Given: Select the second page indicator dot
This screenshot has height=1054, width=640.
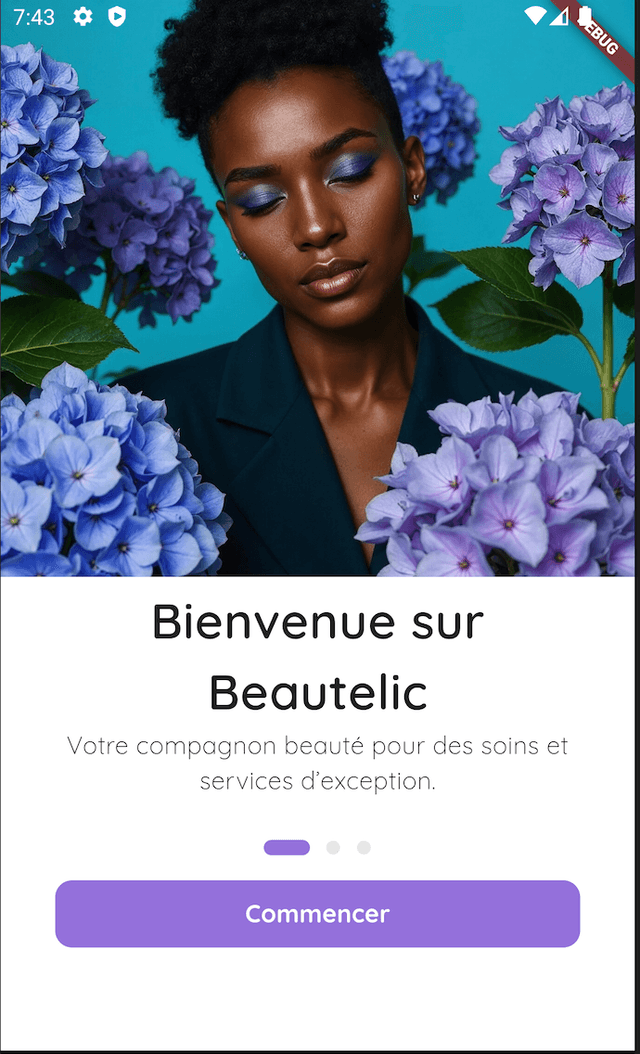Looking at the screenshot, I should tap(333, 848).
